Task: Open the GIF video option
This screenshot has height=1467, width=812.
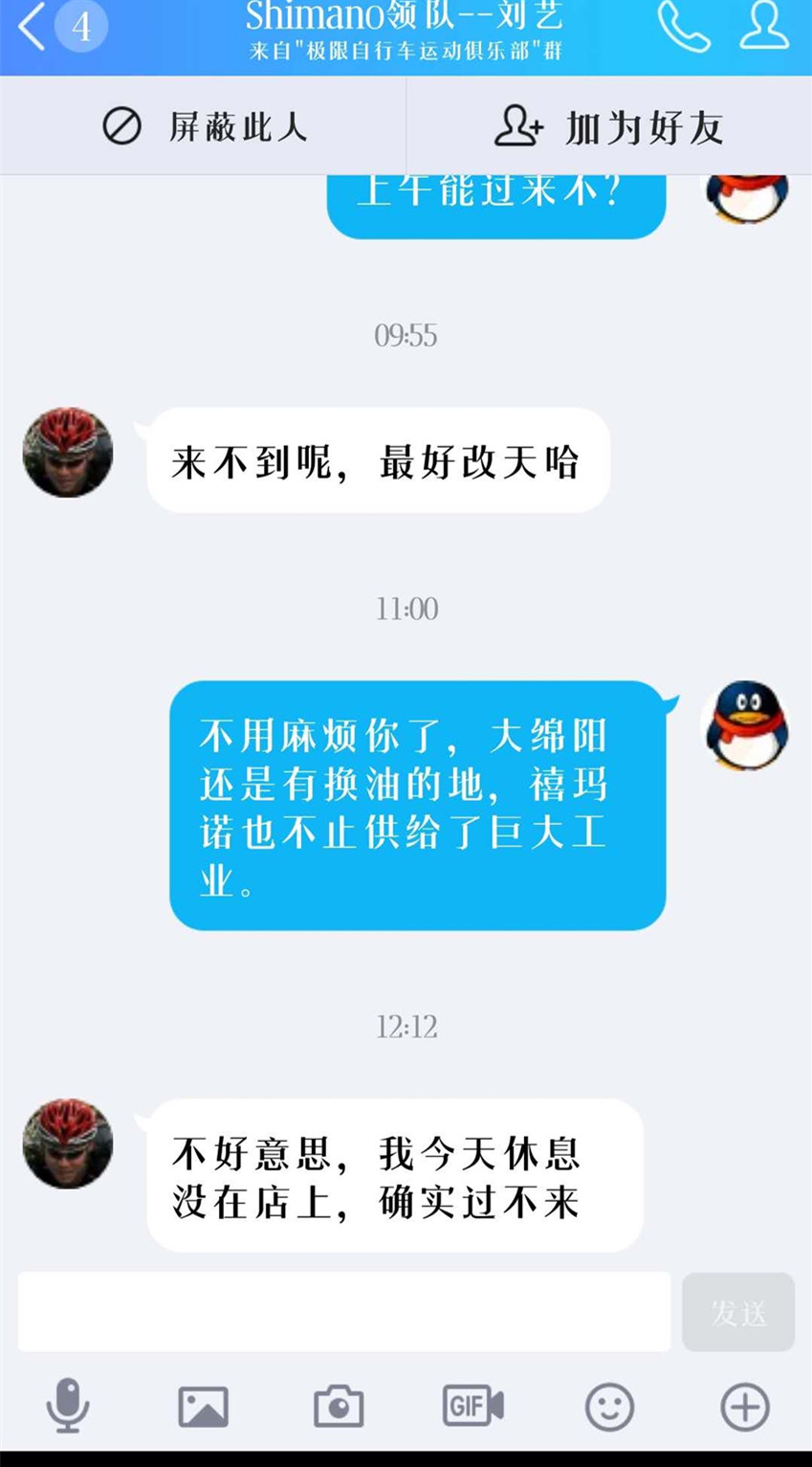Action: point(473,1406)
